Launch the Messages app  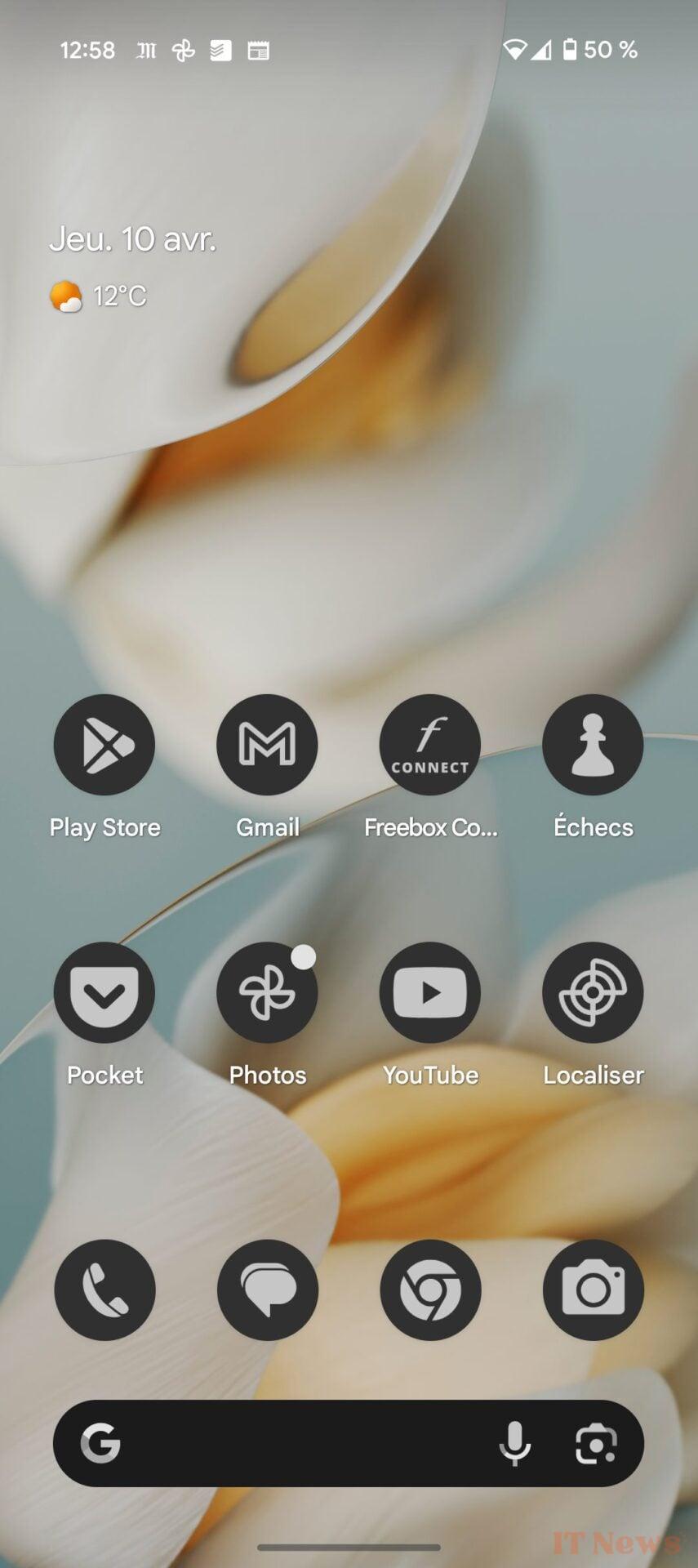coord(267,1290)
